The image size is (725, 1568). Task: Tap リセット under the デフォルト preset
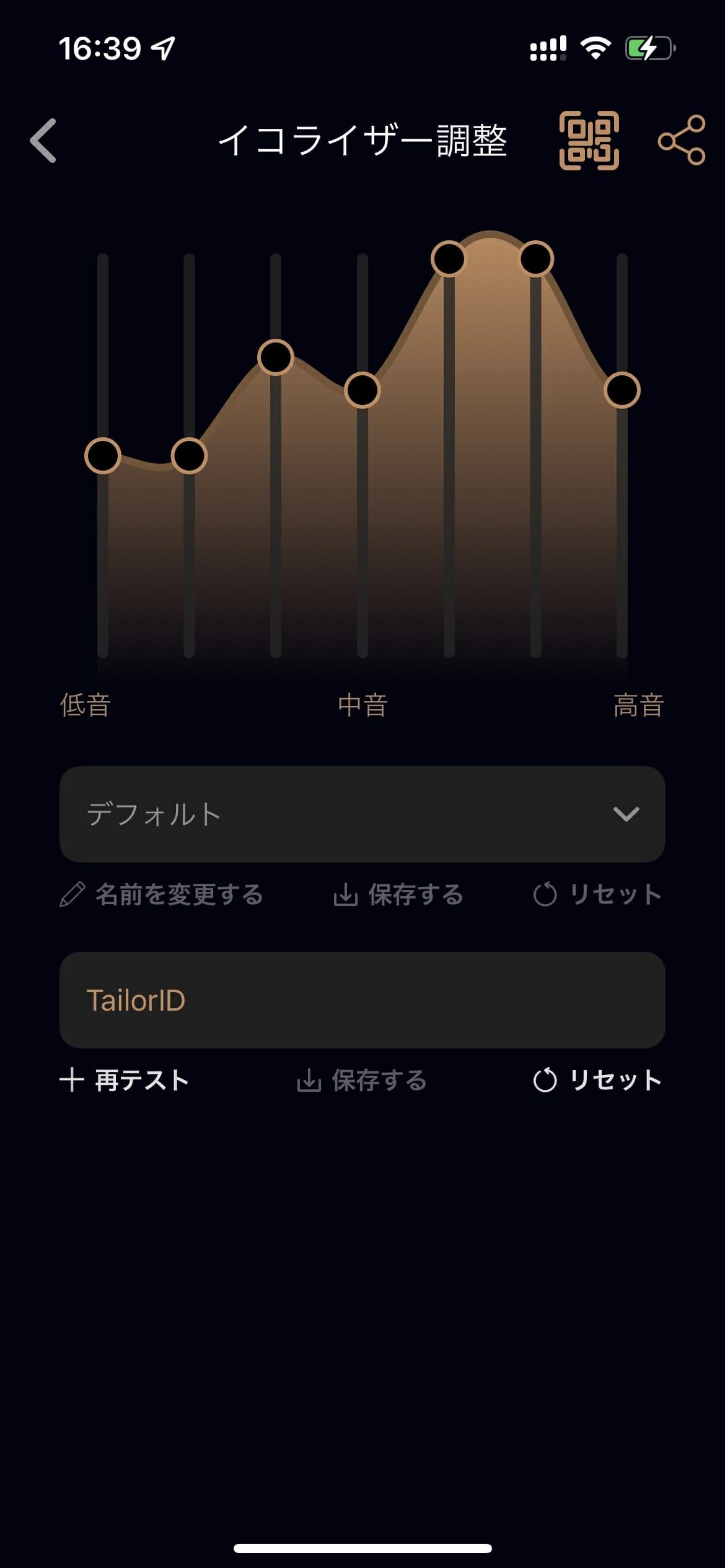[598, 895]
